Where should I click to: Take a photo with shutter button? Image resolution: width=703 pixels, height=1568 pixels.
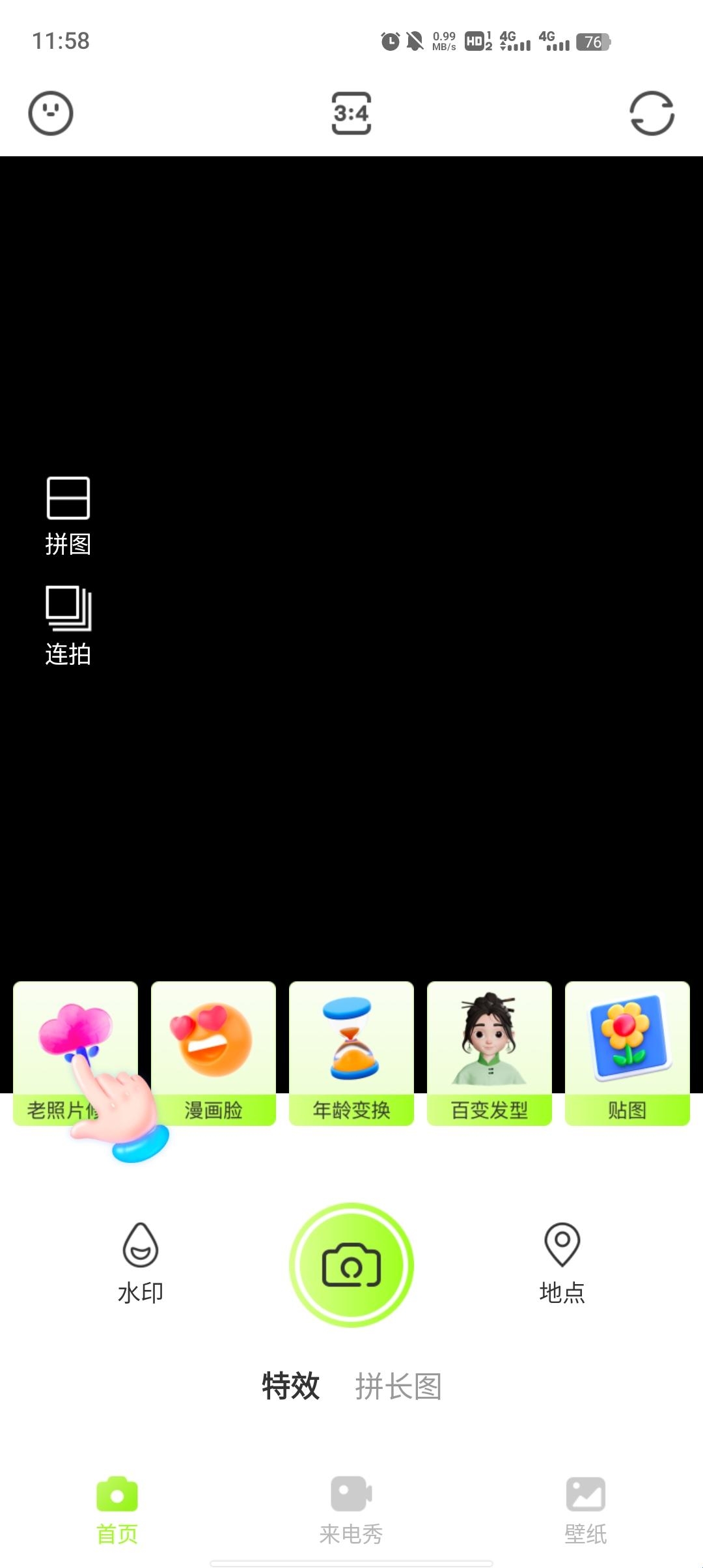pyautogui.click(x=351, y=1265)
